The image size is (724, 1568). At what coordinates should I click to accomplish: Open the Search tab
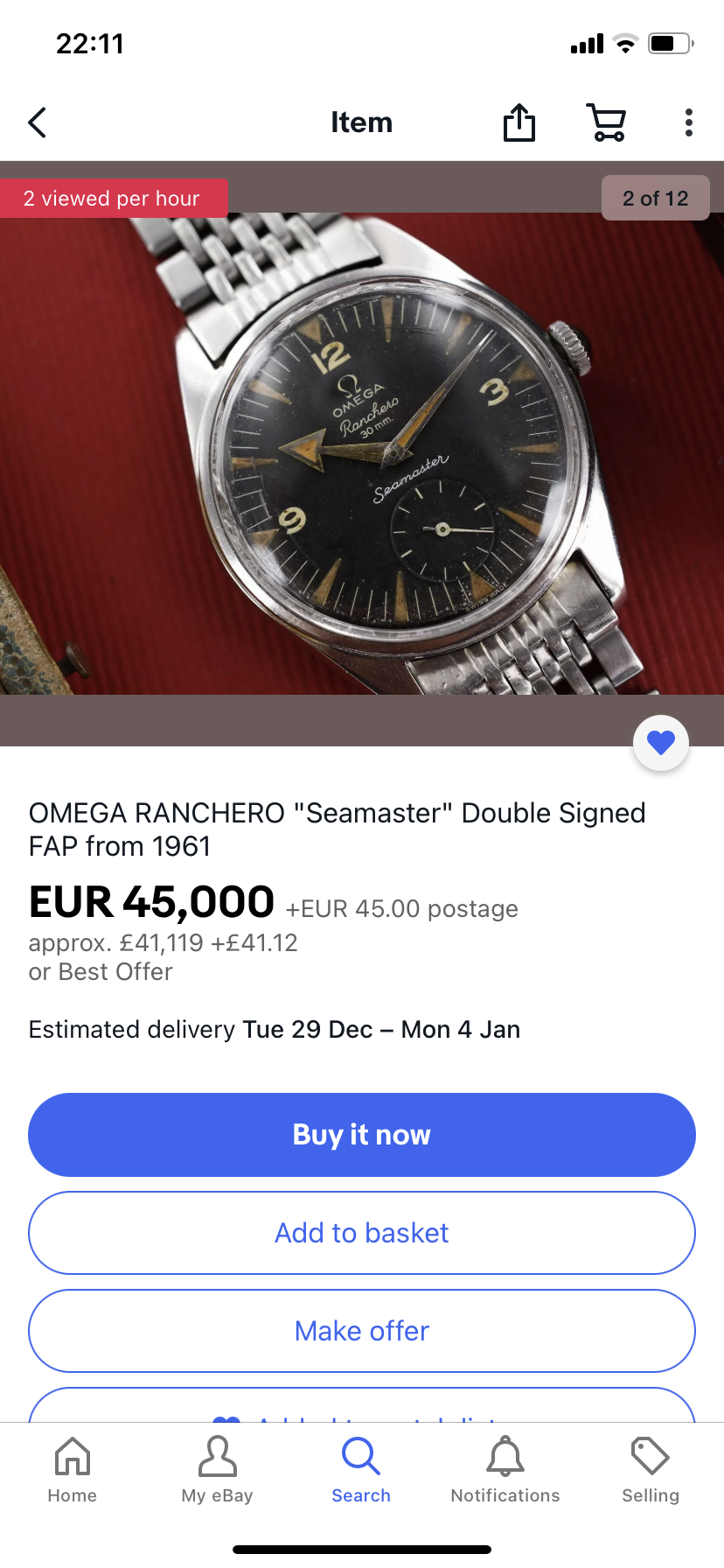point(361,1470)
